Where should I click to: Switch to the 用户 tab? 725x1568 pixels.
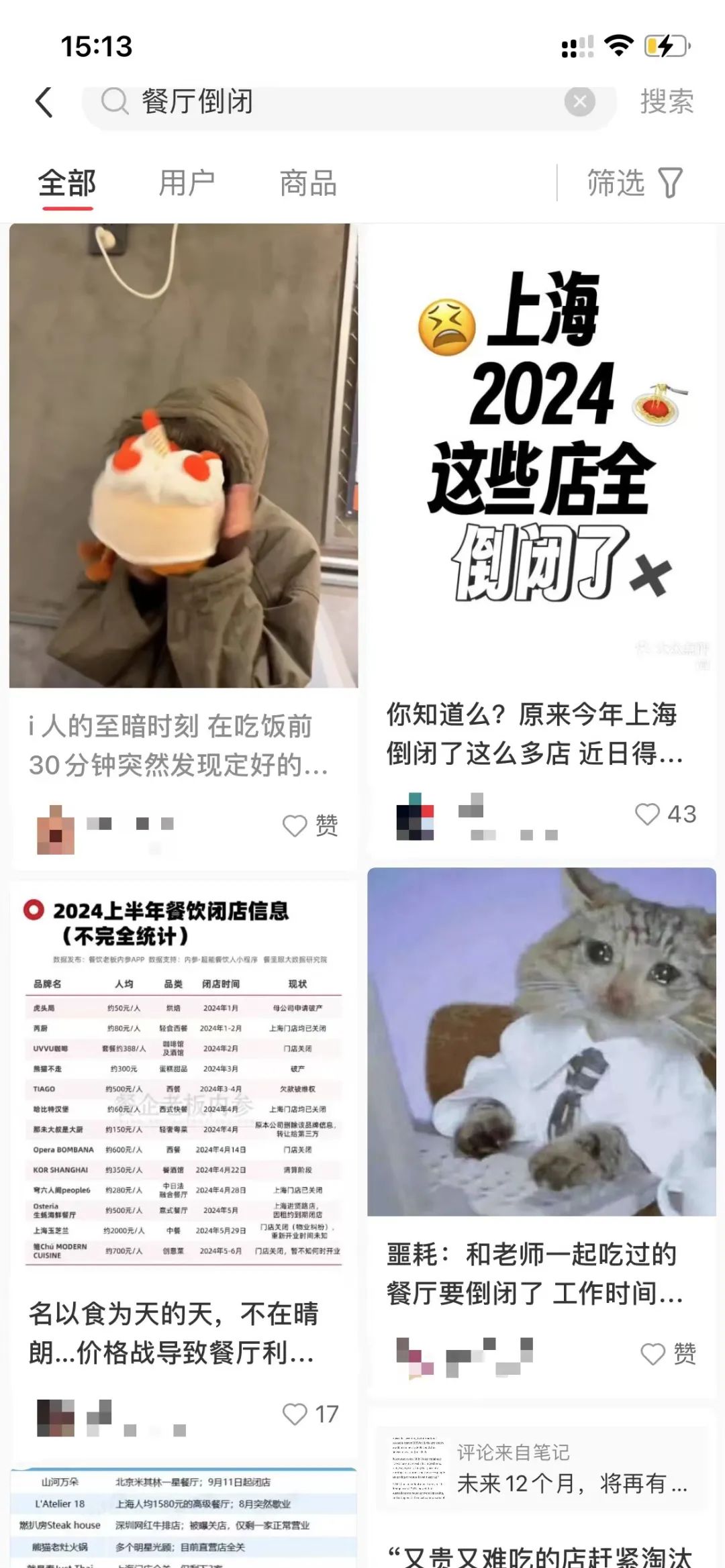tap(187, 183)
